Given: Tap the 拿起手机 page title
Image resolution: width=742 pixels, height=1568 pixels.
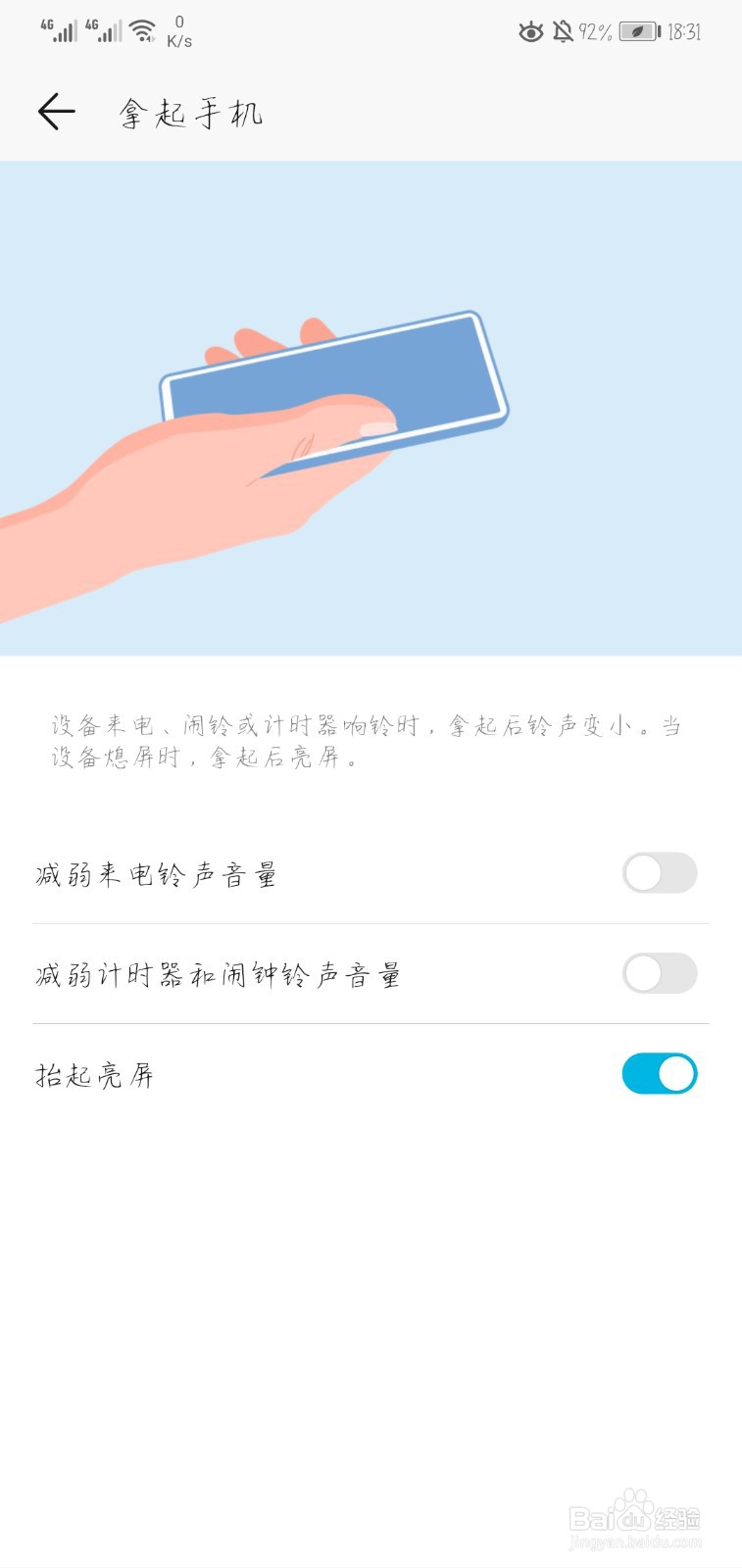Looking at the screenshot, I should coord(188,112).
